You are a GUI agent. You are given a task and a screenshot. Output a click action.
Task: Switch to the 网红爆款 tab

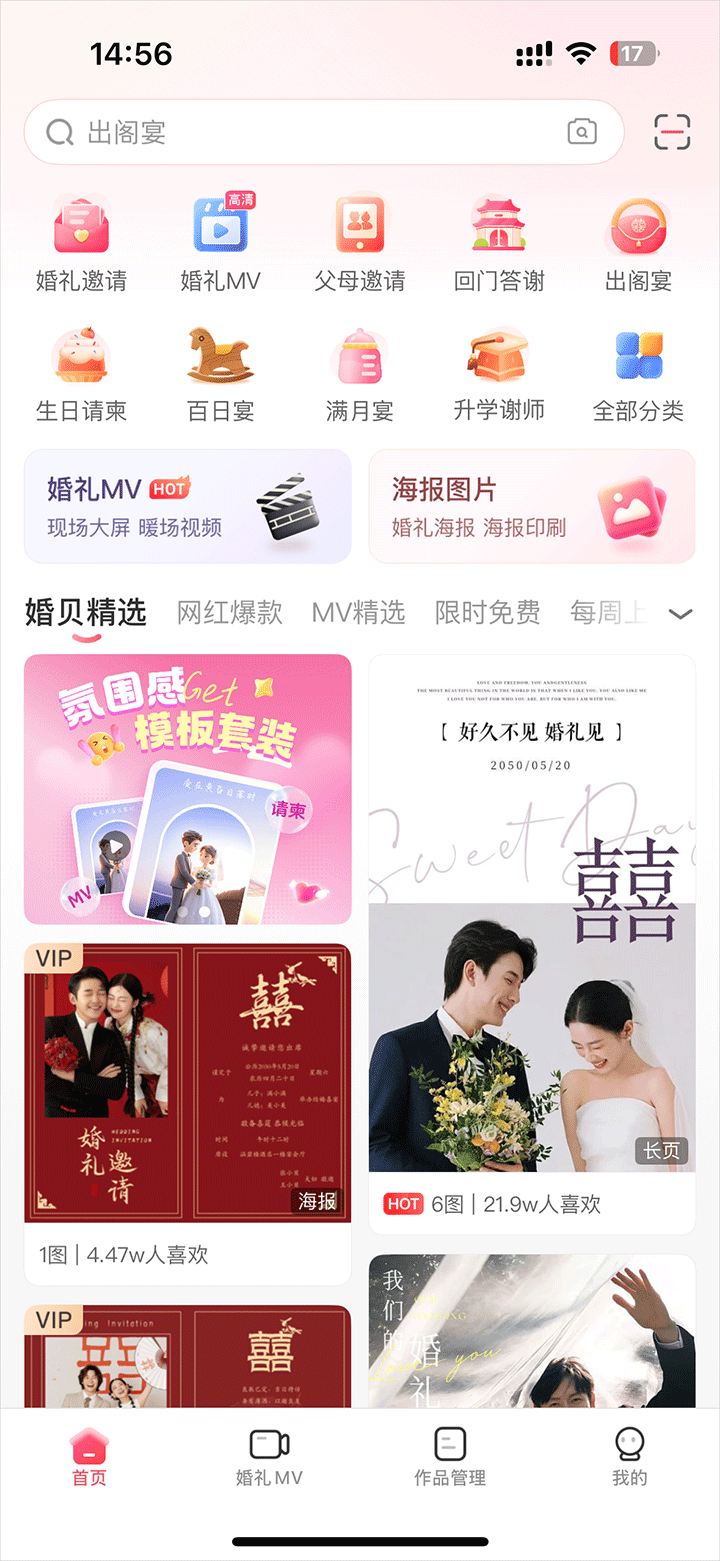[230, 612]
